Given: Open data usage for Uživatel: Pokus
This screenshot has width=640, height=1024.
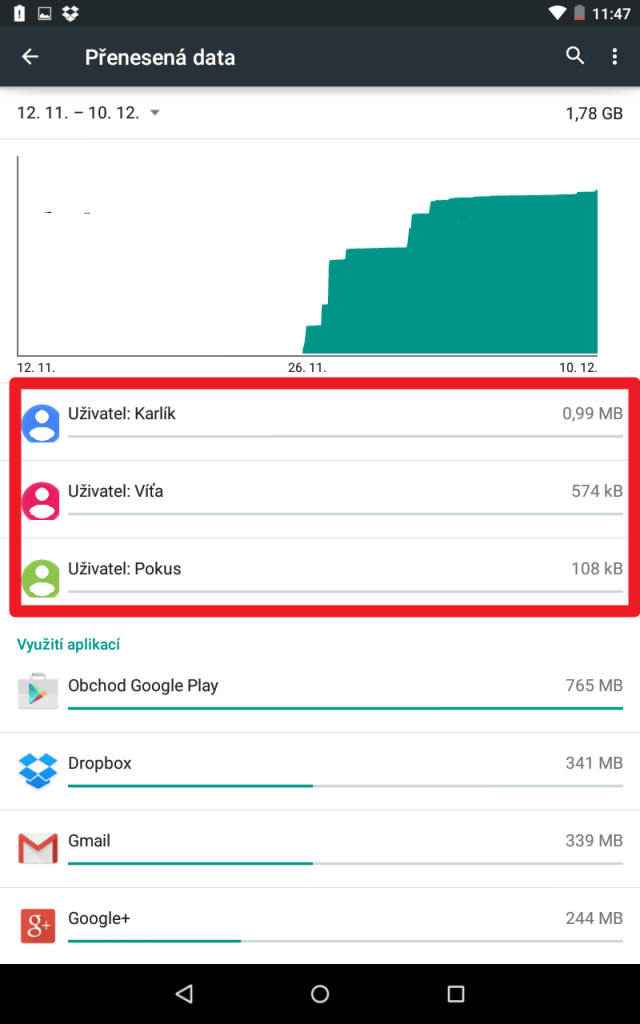Looking at the screenshot, I should 320,577.
